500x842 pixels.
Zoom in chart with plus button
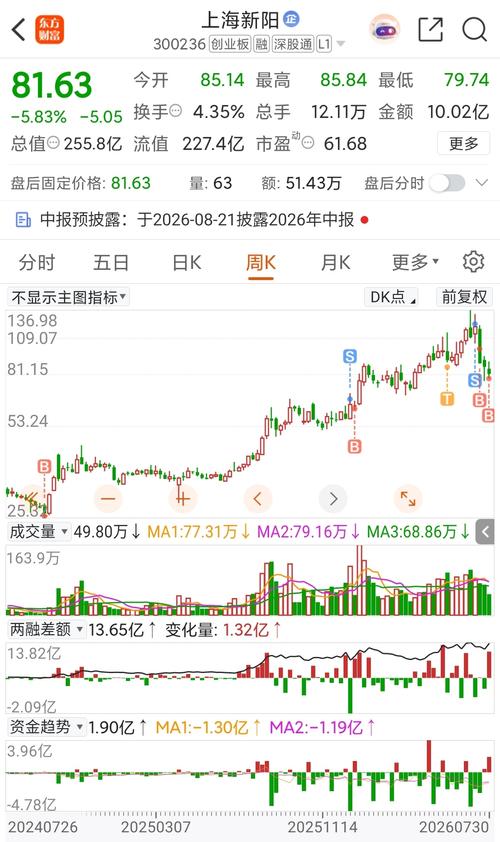click(183, 499)
